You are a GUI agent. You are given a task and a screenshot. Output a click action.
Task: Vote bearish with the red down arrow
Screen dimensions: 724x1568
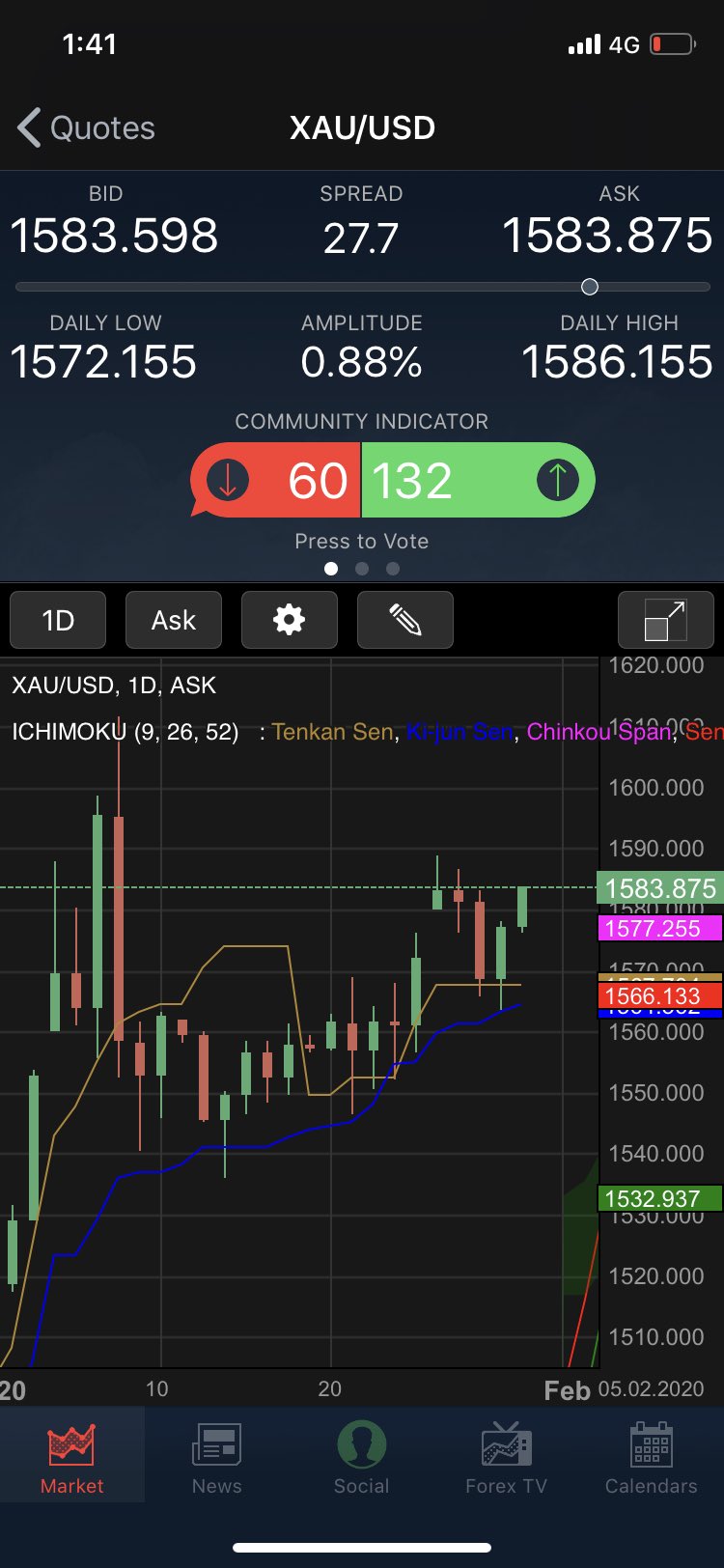(229, 480)
